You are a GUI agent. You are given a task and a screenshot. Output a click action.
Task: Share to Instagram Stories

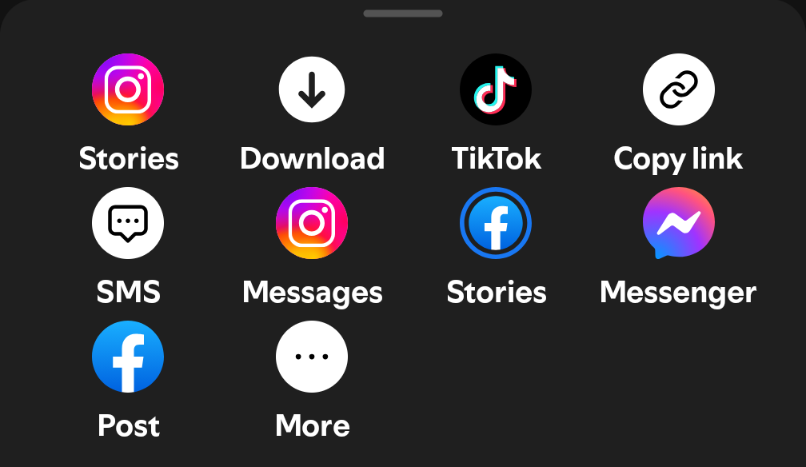coord(128,90)
